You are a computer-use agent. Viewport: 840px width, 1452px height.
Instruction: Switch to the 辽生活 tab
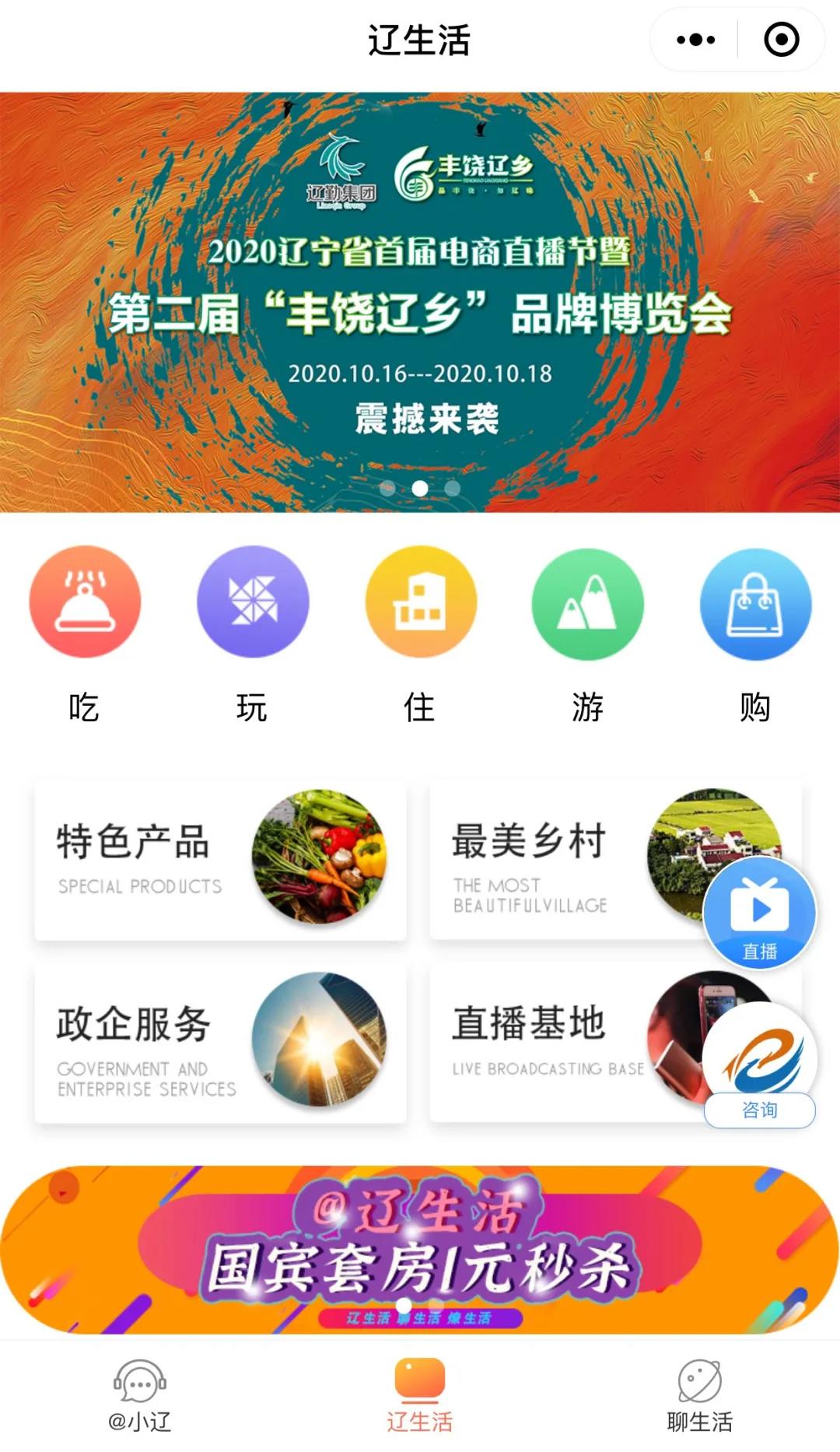(x=420, y=1396)
